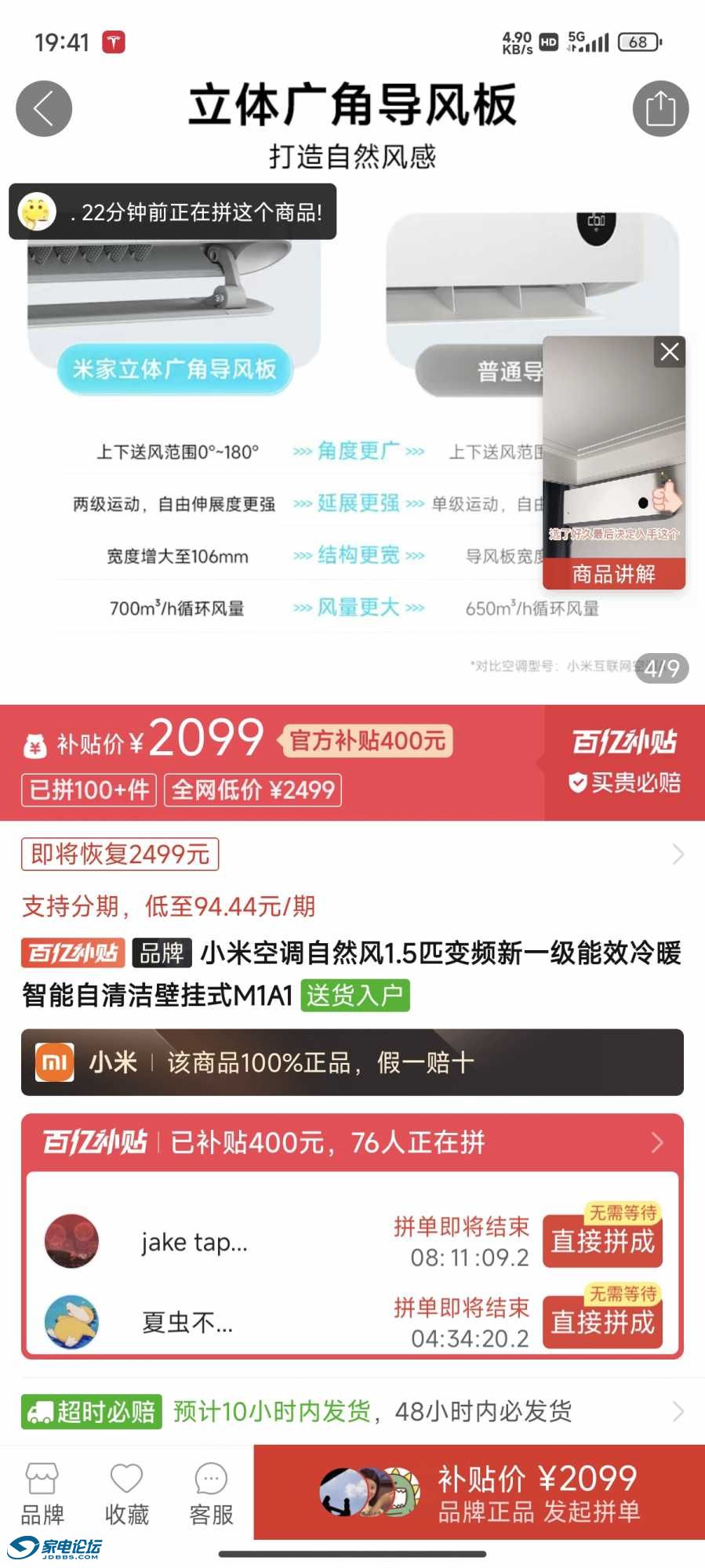Image resolution: width=705 pixels, height=1568 pixels.
Task: Tap 直接拼成 next to 夏虫不's order
Action: tap(601, 1323)
